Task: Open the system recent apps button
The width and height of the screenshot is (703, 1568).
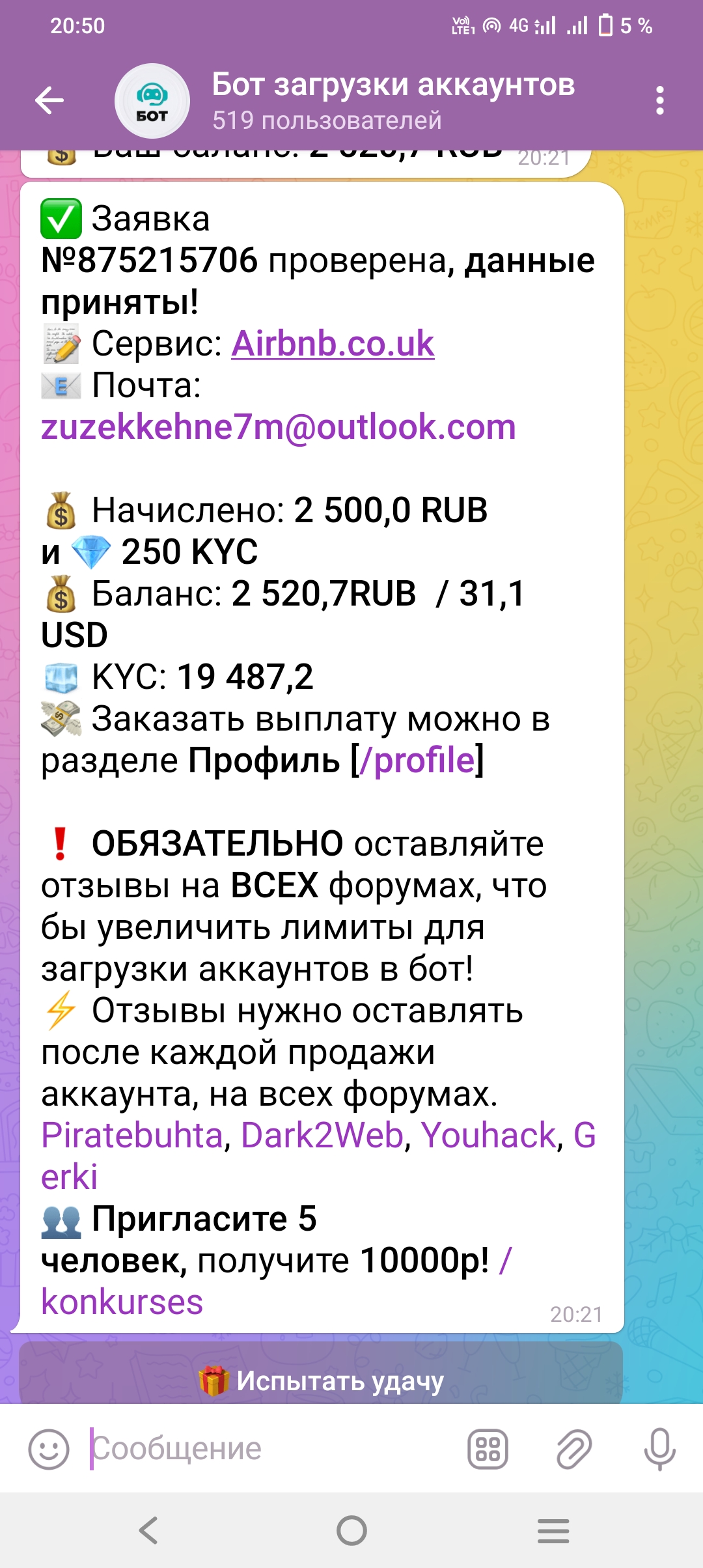Action: tap(553, 1530)
